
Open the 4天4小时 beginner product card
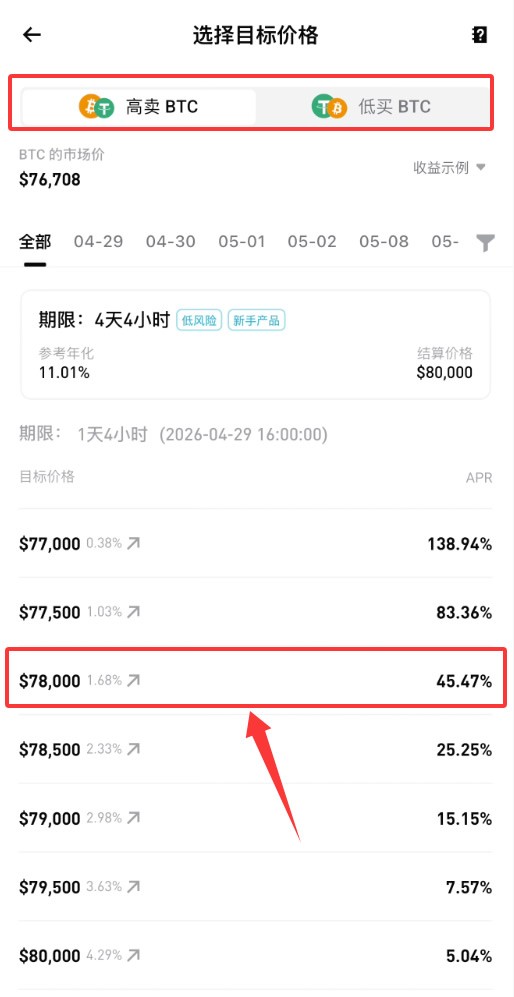click(256, 345)
